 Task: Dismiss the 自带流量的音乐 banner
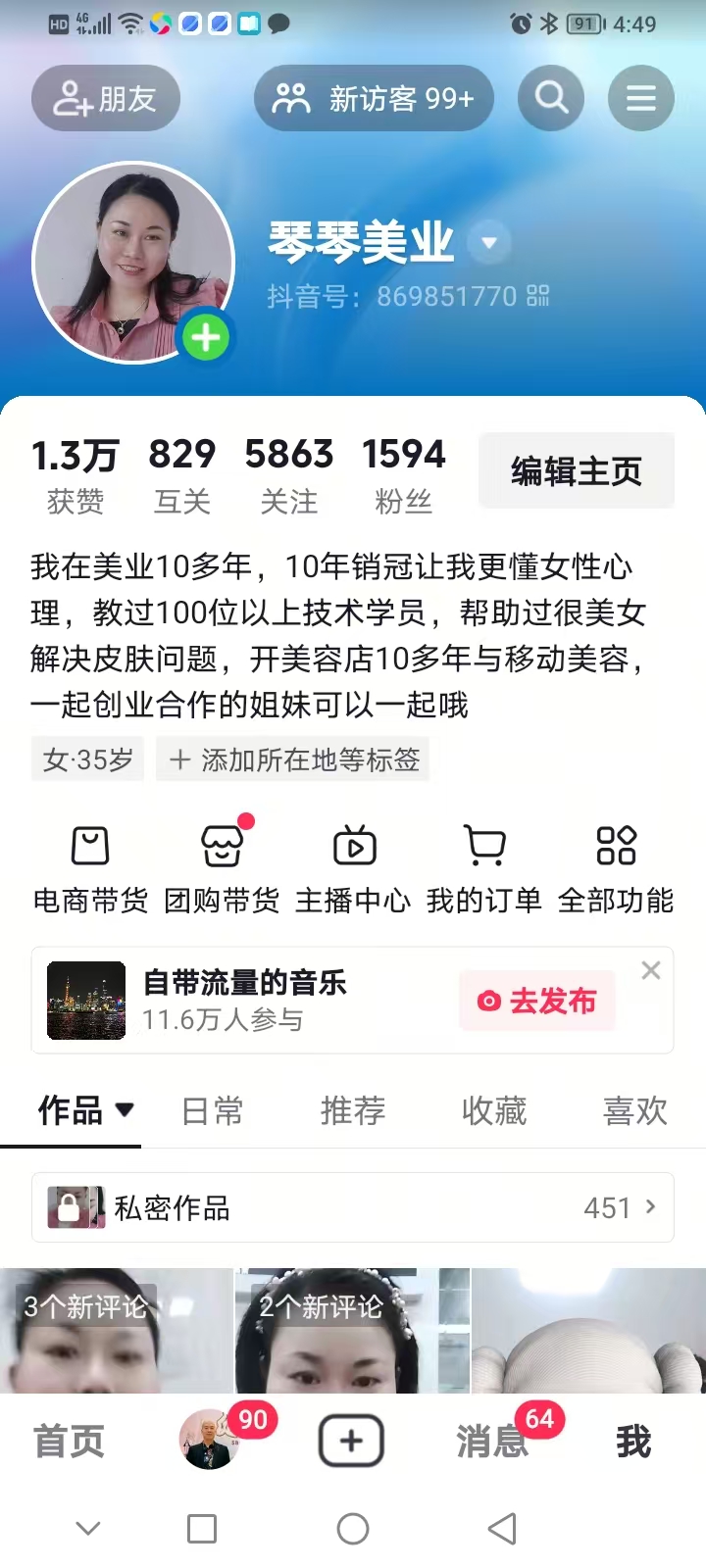coord(651,970)
